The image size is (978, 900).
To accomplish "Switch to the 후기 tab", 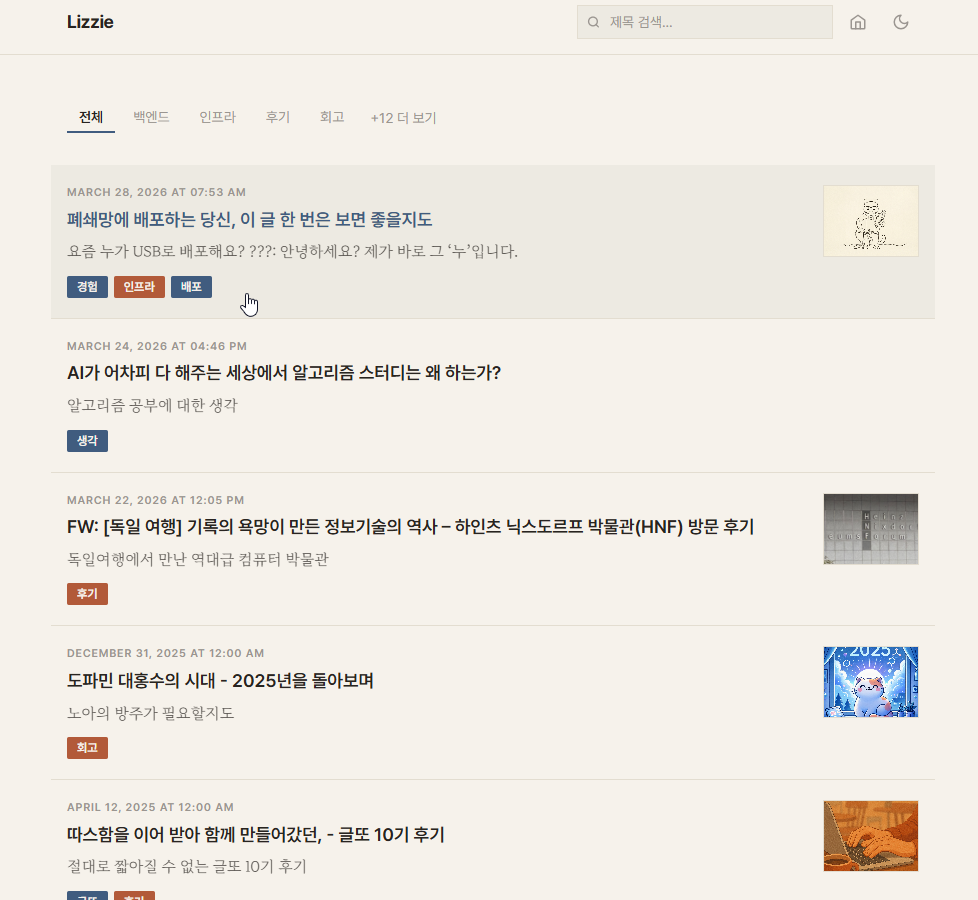I will (278, 117).
